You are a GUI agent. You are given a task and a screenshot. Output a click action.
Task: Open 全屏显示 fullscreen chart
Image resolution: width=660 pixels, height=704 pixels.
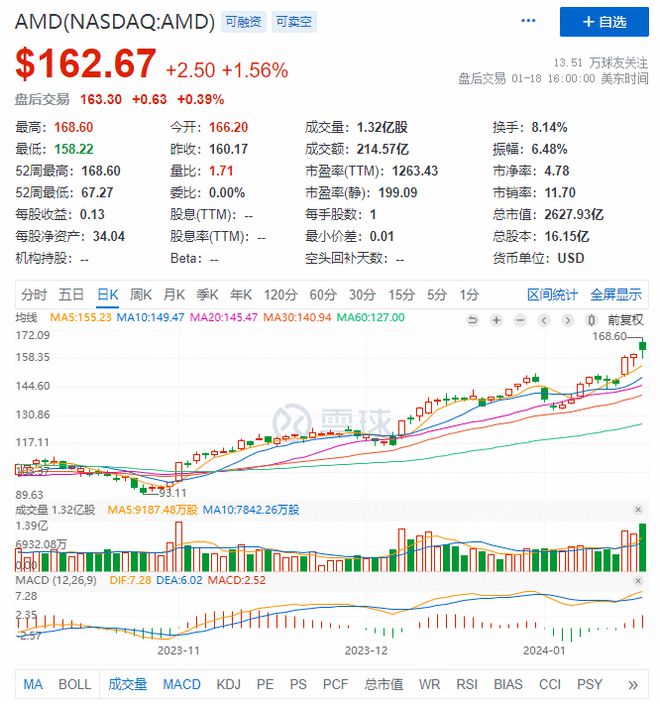615,294
